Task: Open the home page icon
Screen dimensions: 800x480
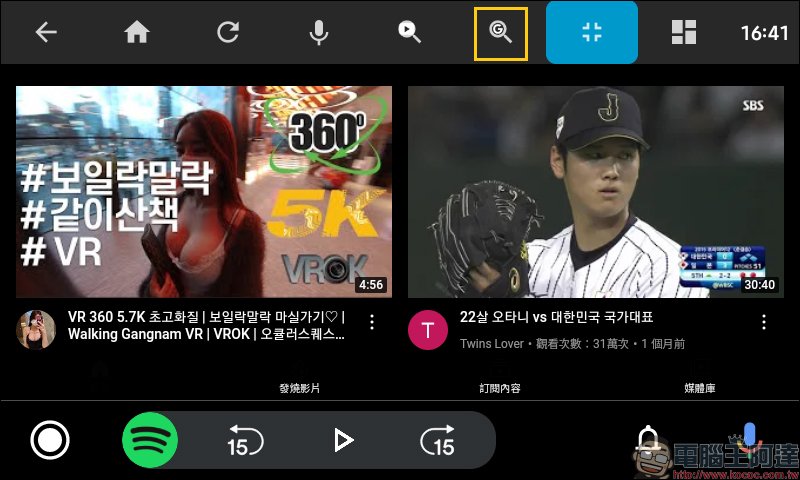Action: point(137,32)
